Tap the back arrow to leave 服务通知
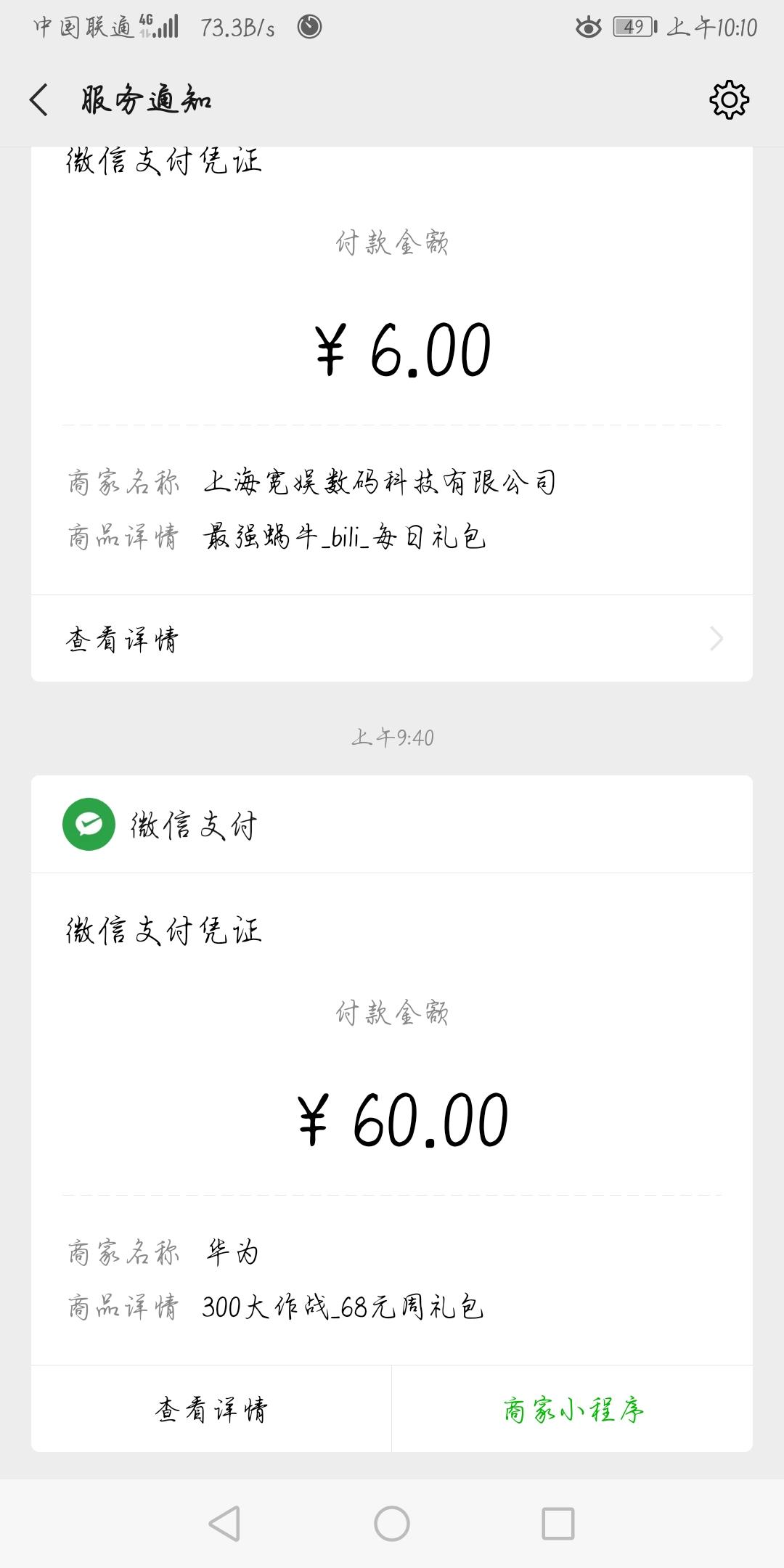784x1568 pixels. (40, 99)
